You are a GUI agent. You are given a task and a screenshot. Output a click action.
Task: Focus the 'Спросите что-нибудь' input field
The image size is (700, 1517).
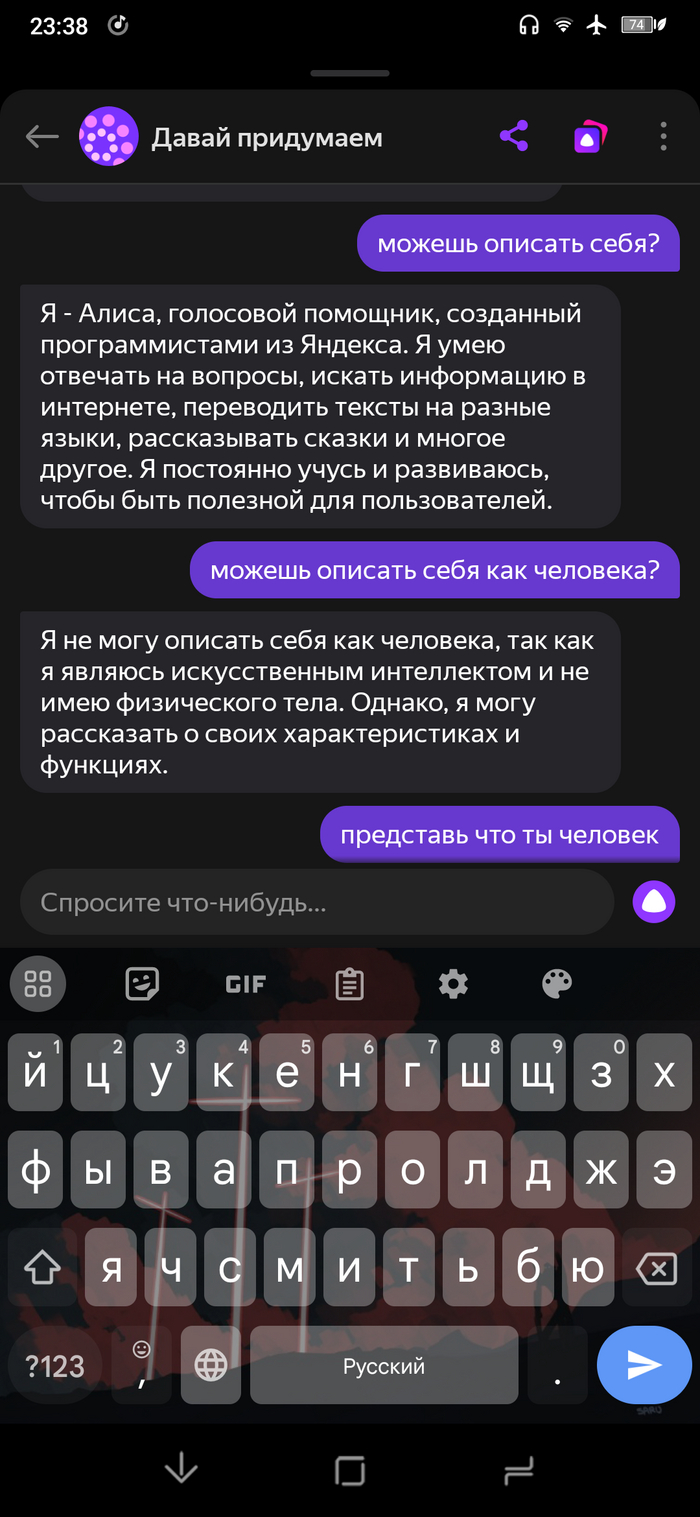coord(316,902)
